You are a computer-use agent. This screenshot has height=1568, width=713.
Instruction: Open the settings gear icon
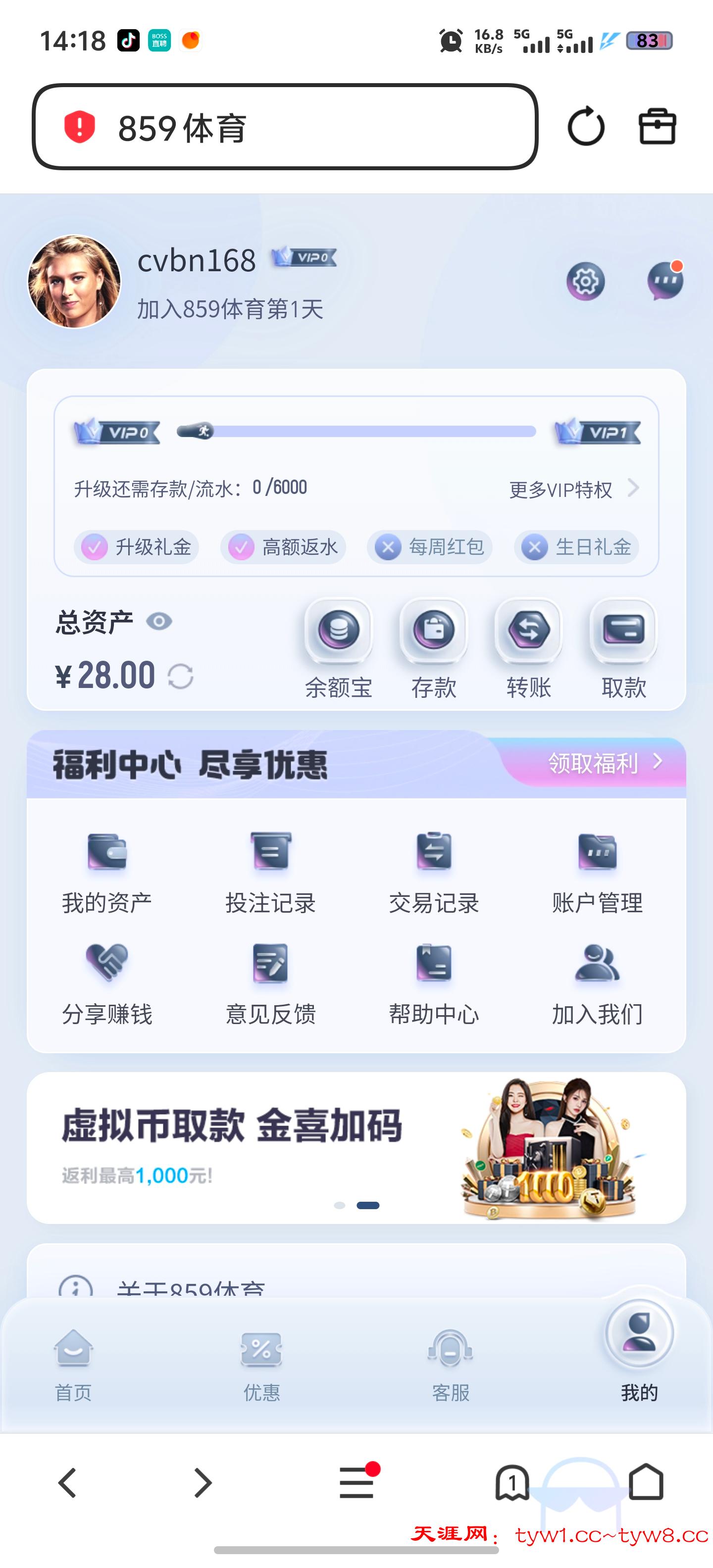(x=585, y=282)
